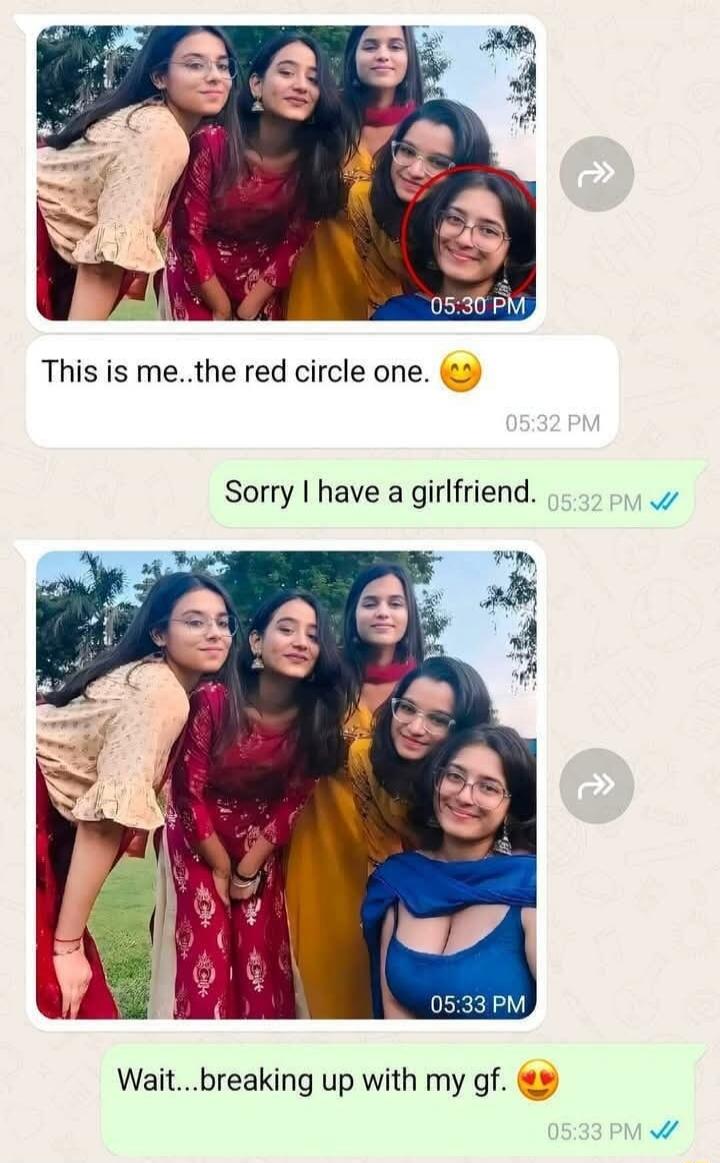
Task: Forward the 05:30 PM photo
Action: 596,174
